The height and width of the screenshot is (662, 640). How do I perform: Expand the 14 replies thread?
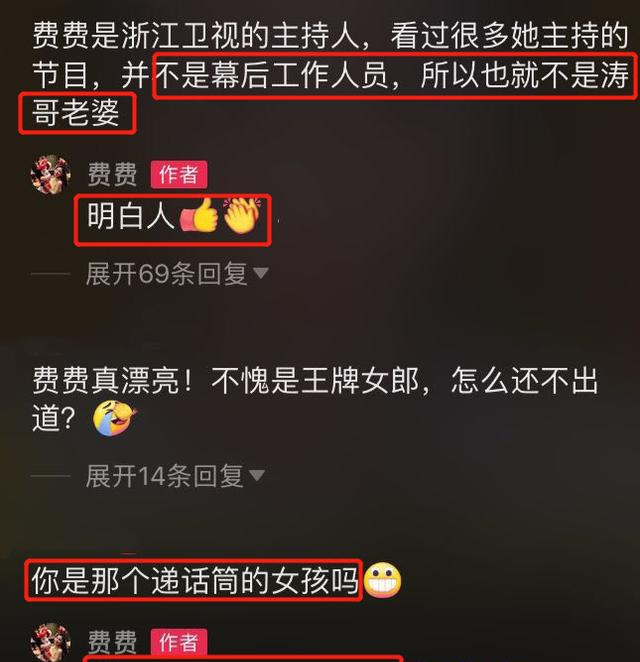coord(174,476)
